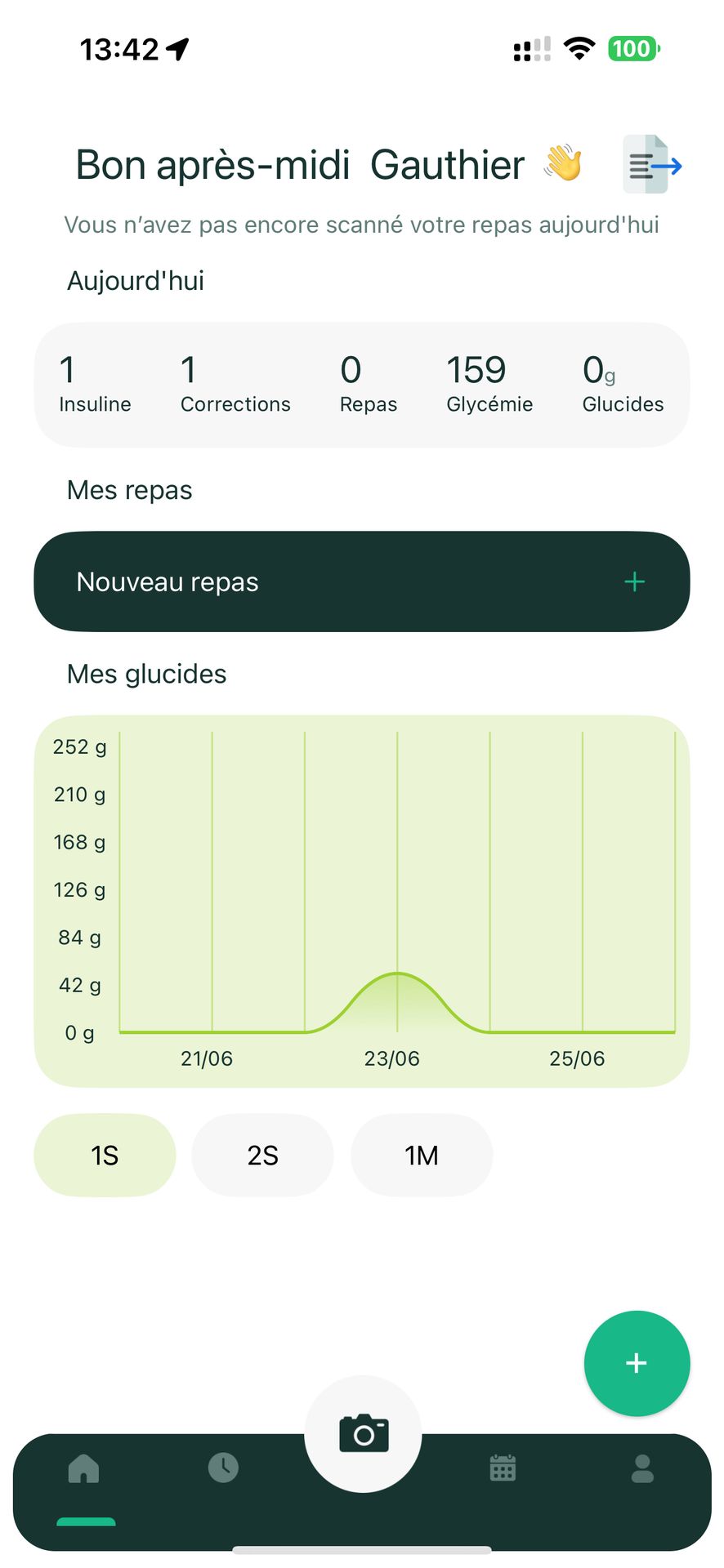Switch chart to 2S range
The image size is (724, 1568).
[262, 1155]
